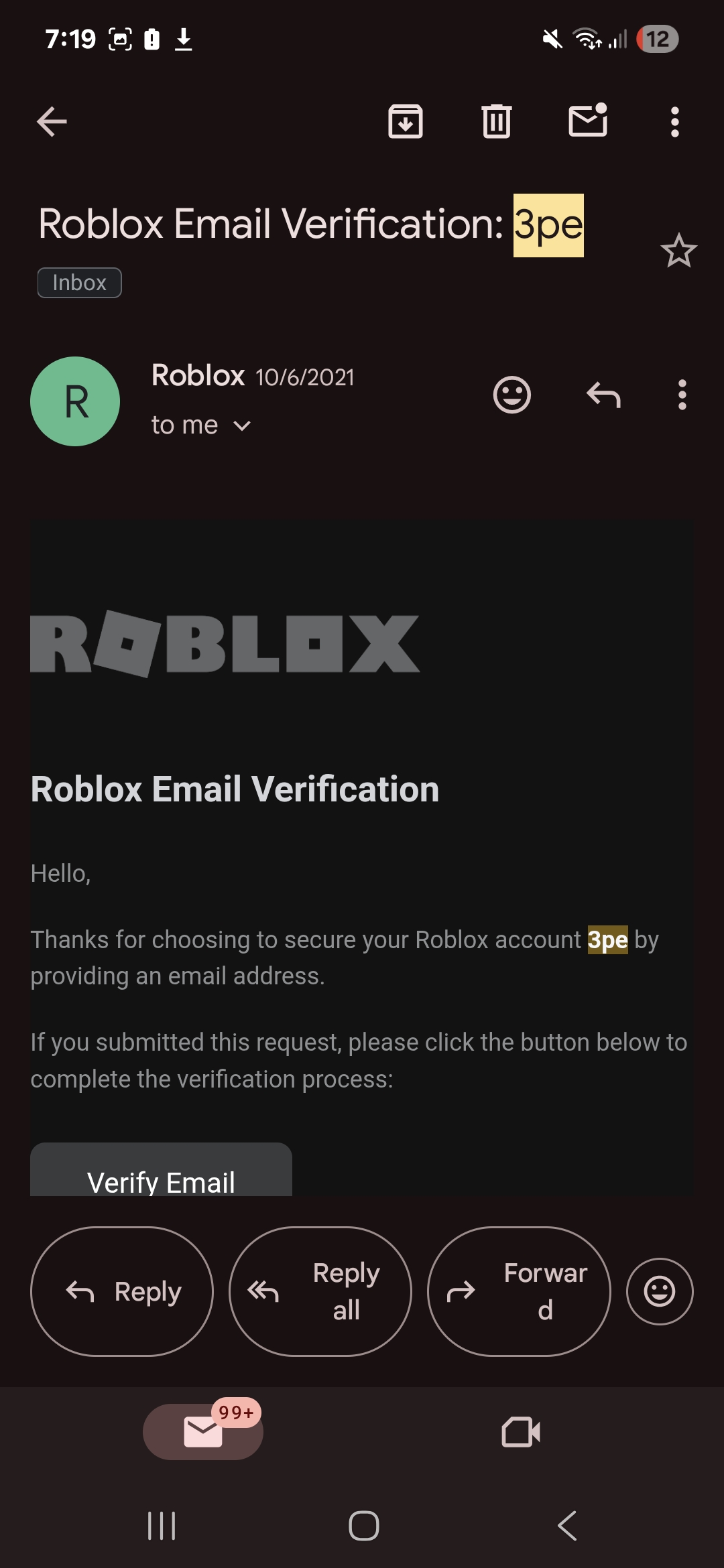The height and width of the screenshot is (1568, 724).
Task: Mark this email as unread
Action: coord(588,121)
